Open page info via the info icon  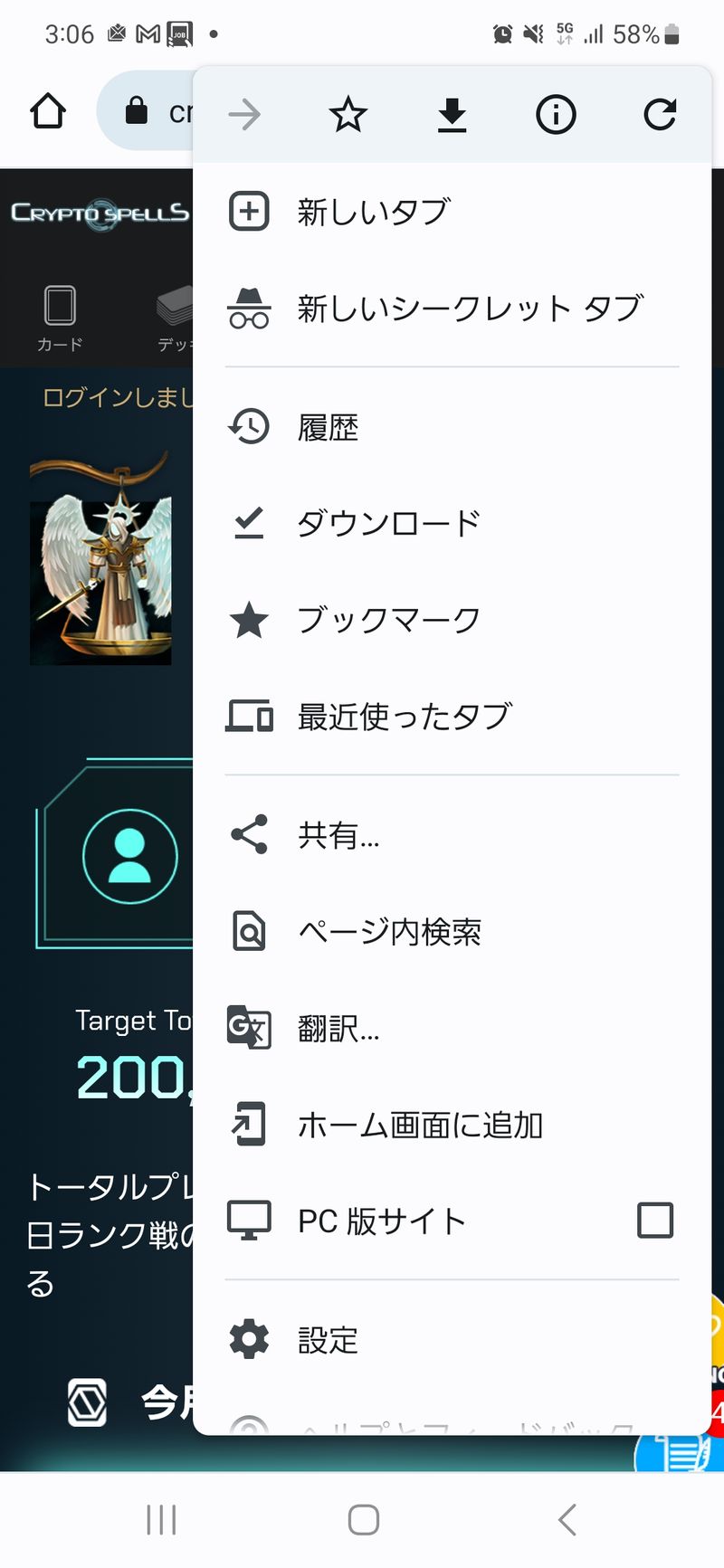(556, 115)
